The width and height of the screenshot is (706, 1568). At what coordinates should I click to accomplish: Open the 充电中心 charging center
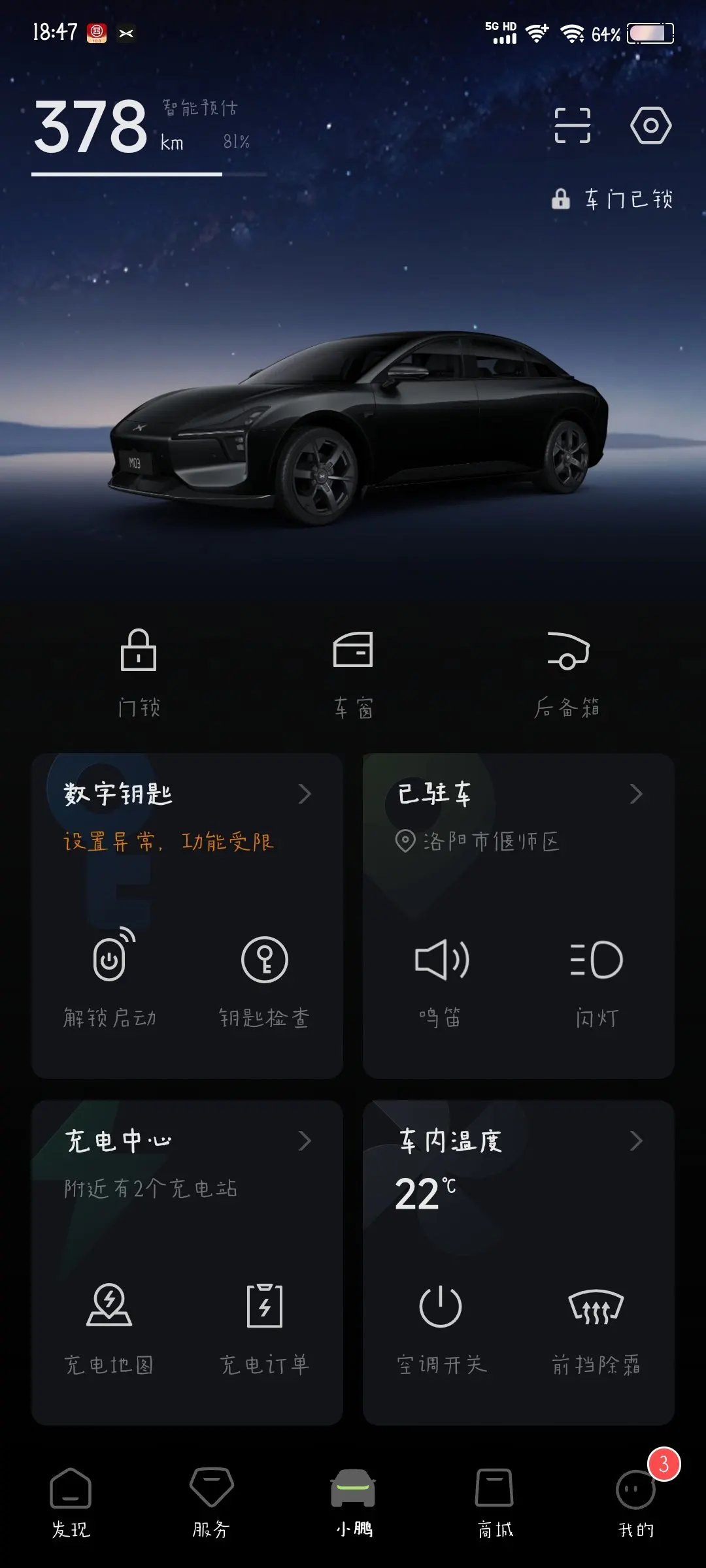[188, 1141]
